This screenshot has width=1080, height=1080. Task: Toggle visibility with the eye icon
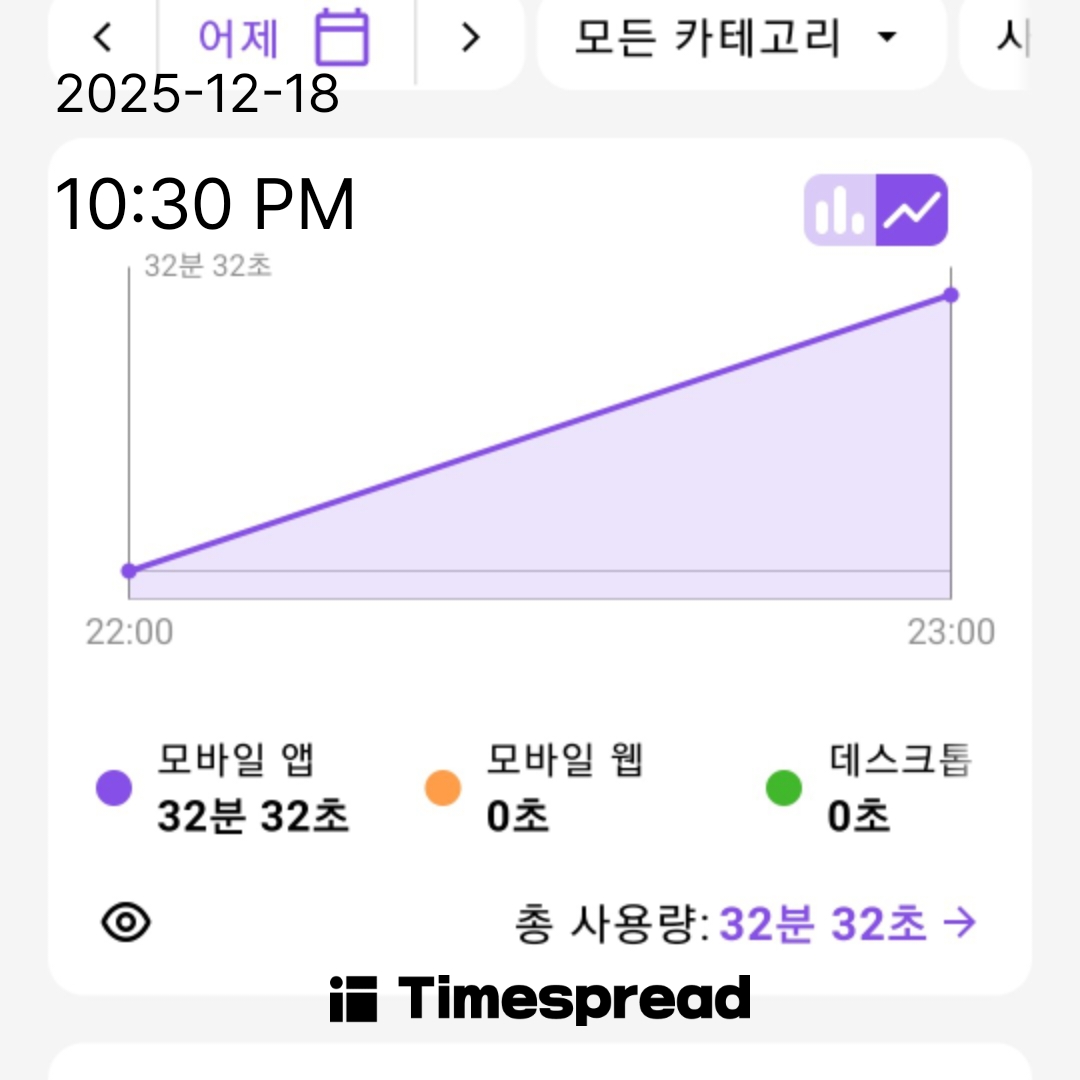(x=126, y=923)
